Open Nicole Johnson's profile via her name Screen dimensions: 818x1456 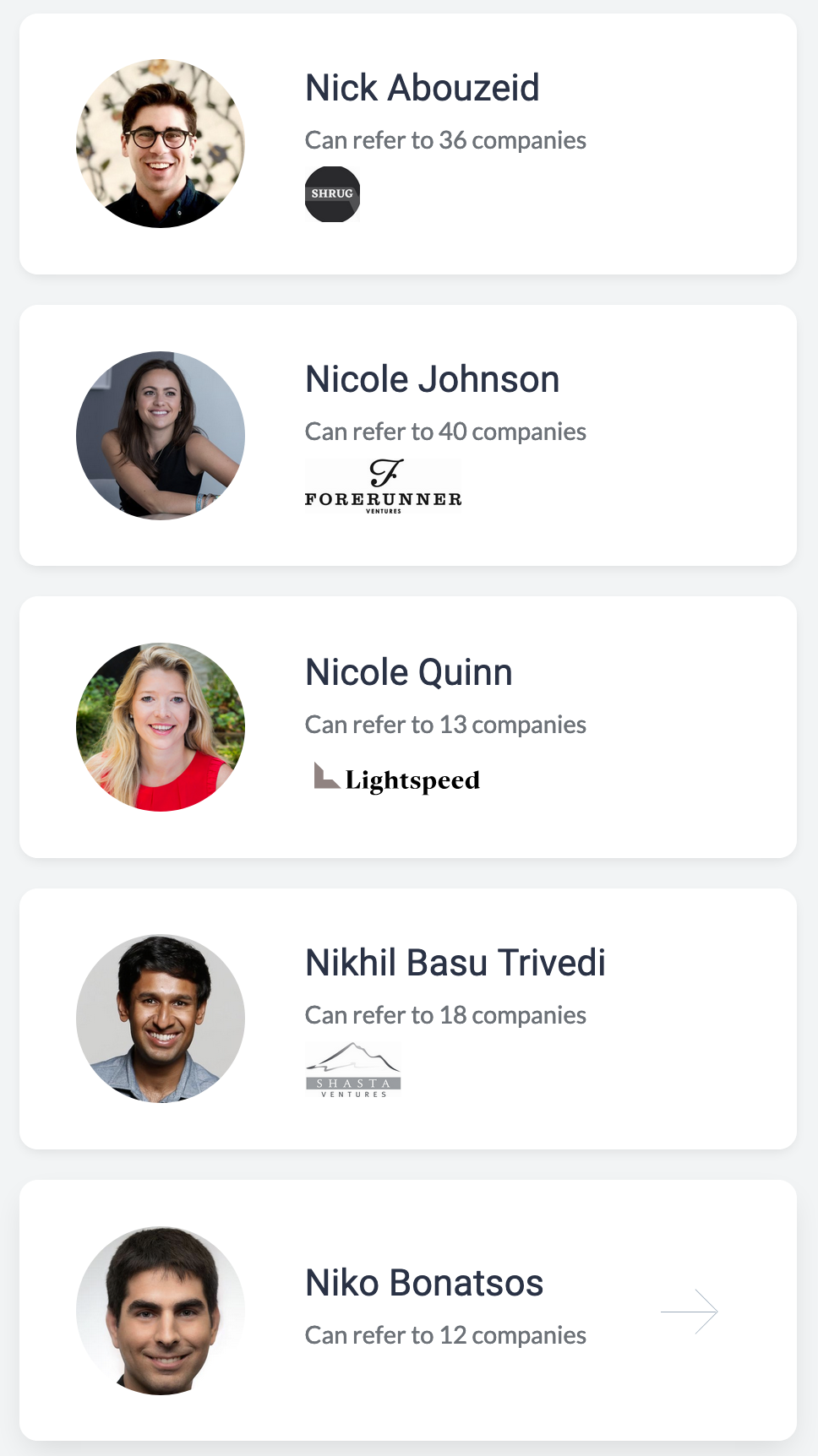click(432, 379)
